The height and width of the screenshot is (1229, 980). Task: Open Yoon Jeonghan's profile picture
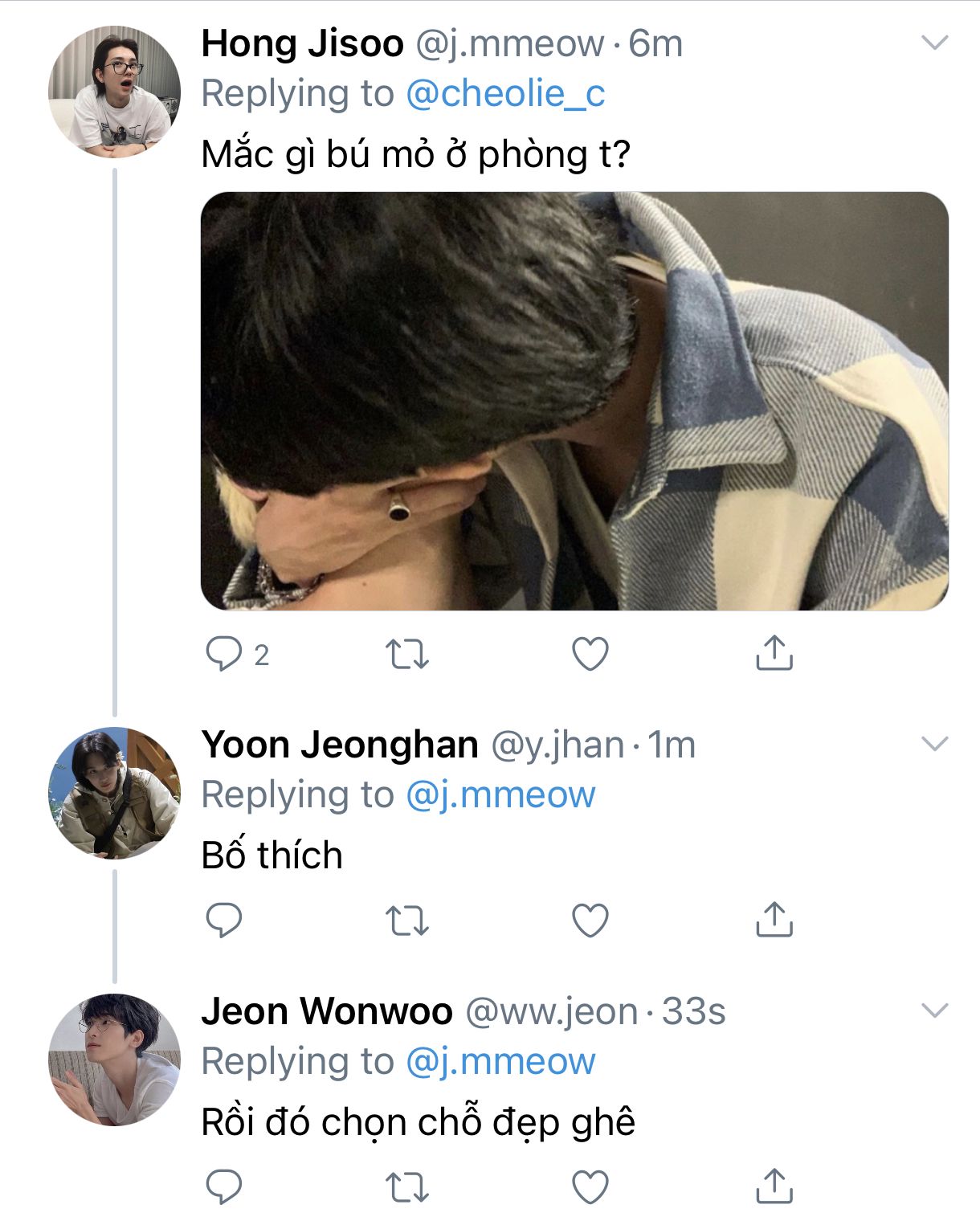point(114,793)
